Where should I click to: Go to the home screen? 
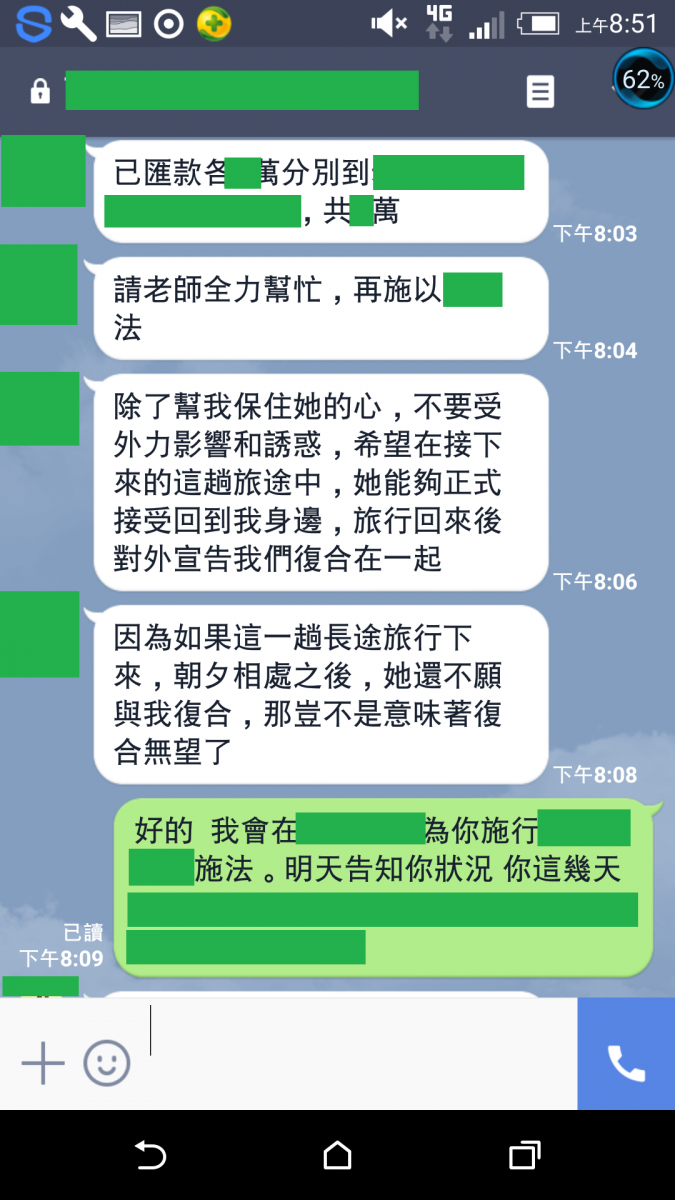pos(338,1156)
